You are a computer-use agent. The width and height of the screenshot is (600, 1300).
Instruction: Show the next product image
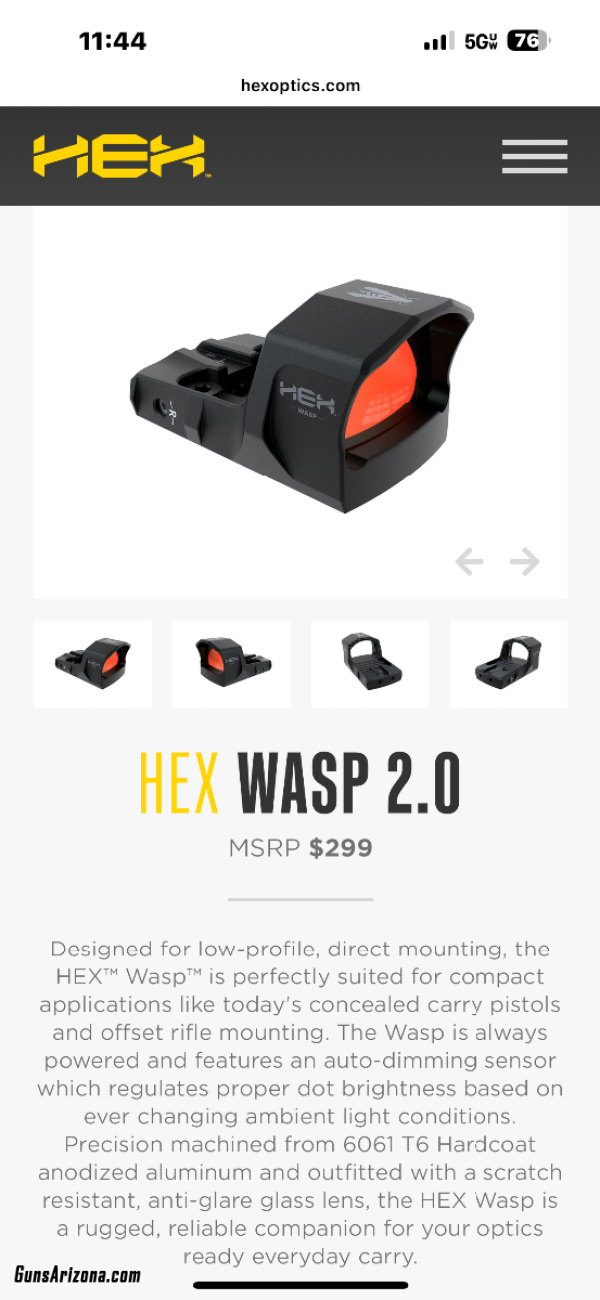click(x=524, y=562)
